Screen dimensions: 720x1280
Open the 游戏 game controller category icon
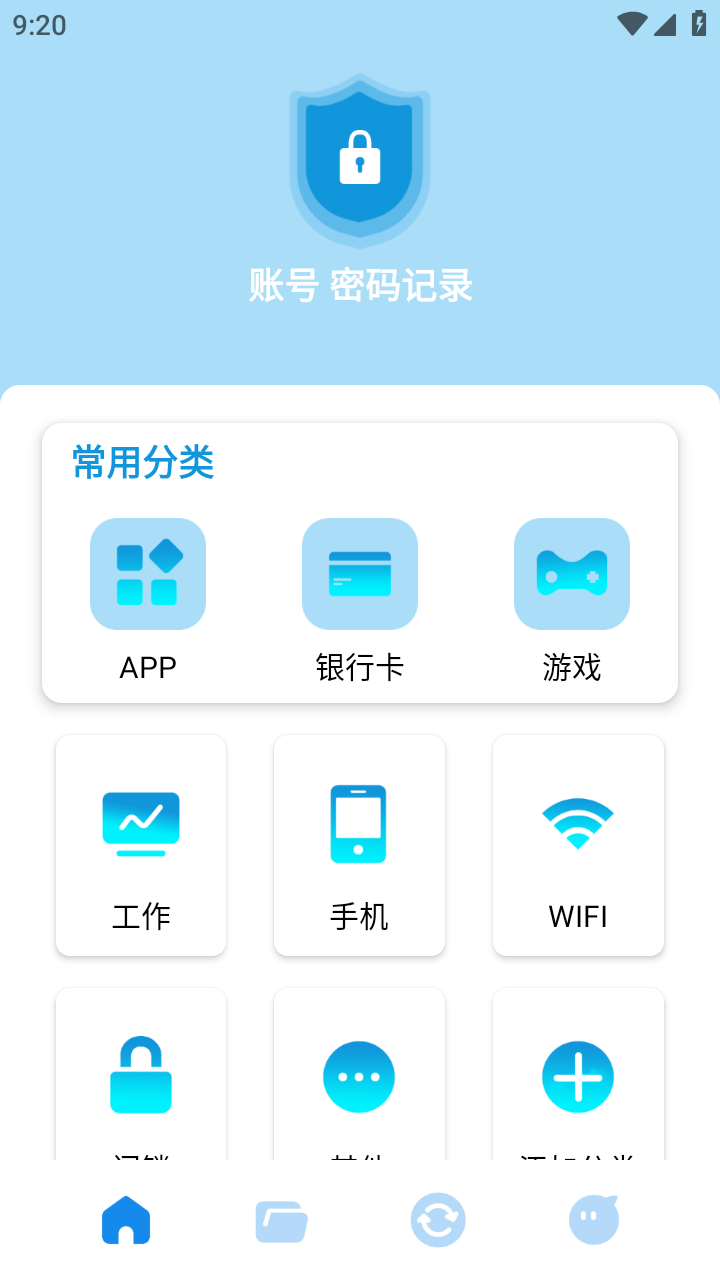pyautogui.click(x=571, y=574)
